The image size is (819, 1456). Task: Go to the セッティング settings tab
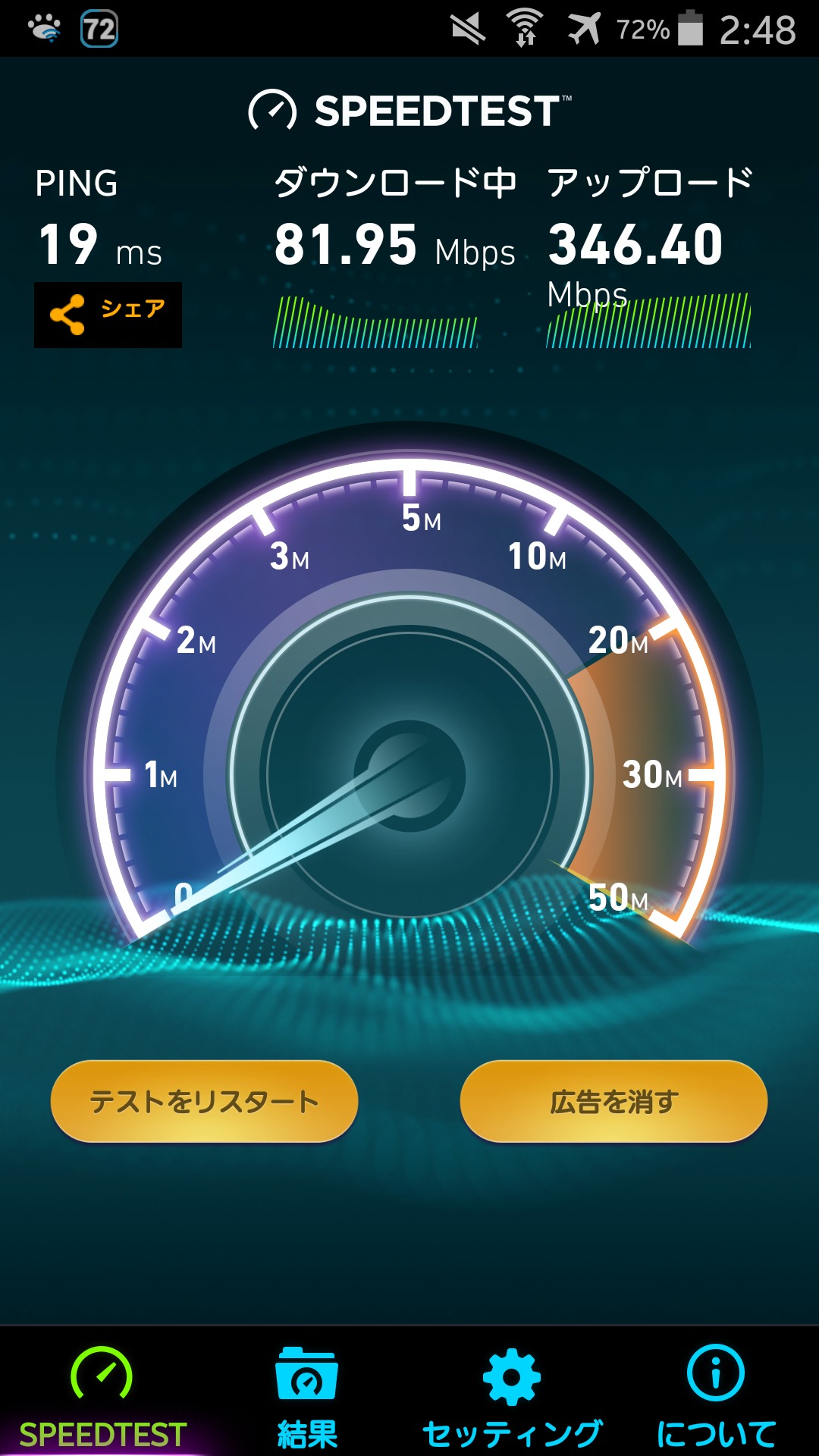click(512, 1395)
